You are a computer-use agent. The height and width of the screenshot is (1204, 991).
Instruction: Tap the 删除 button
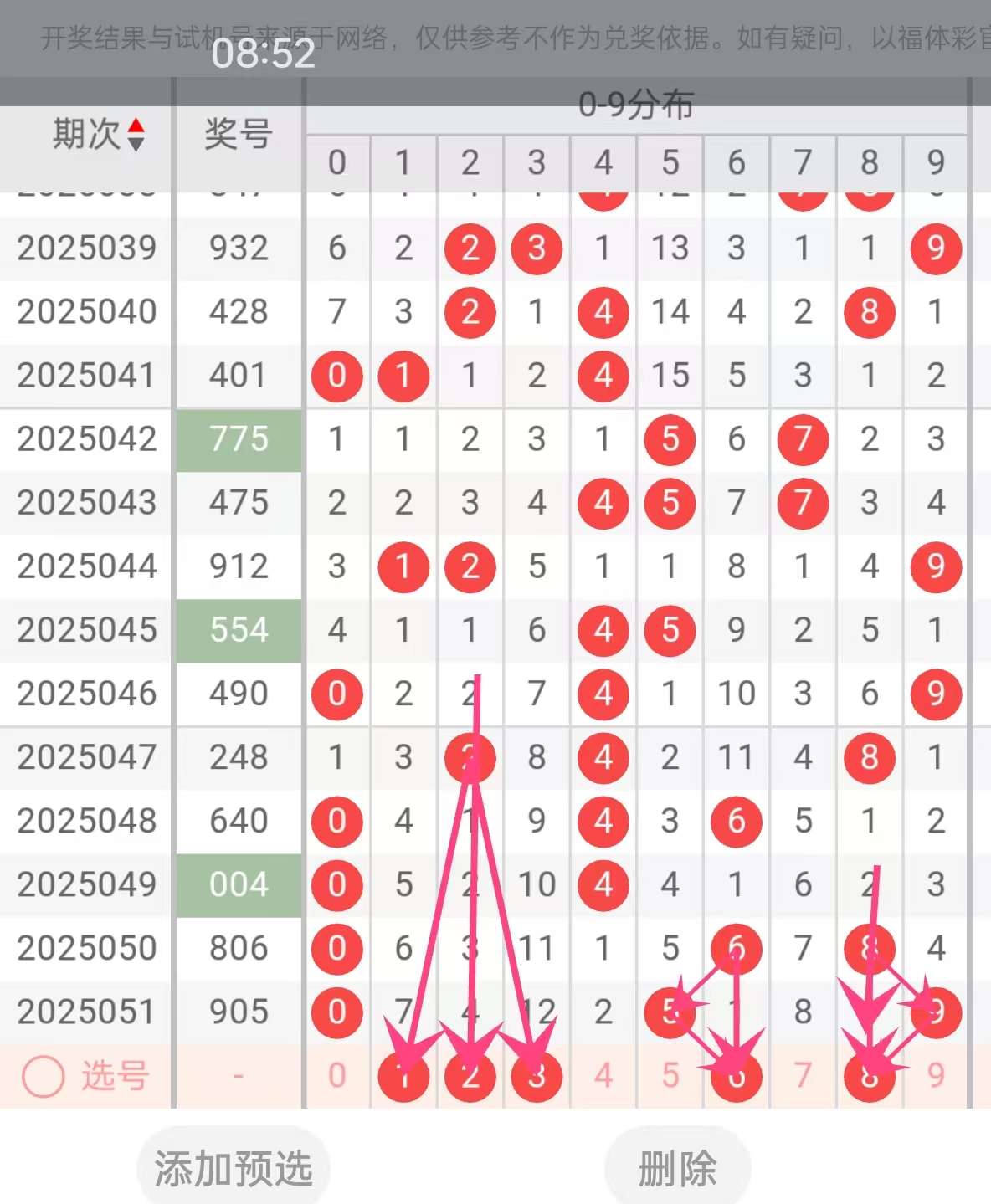pos(677,1168)
